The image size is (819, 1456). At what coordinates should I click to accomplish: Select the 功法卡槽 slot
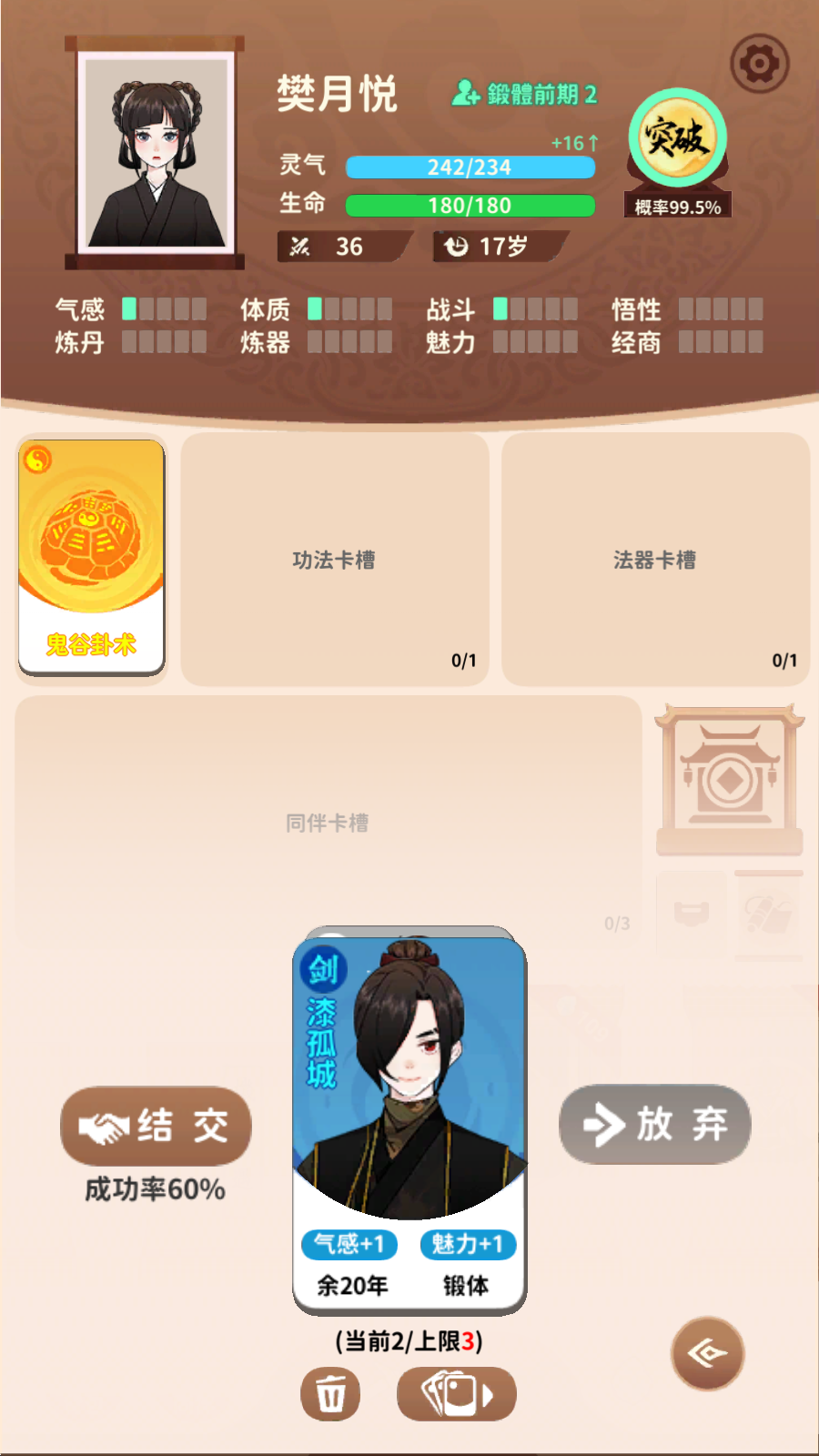coord(335,560)
